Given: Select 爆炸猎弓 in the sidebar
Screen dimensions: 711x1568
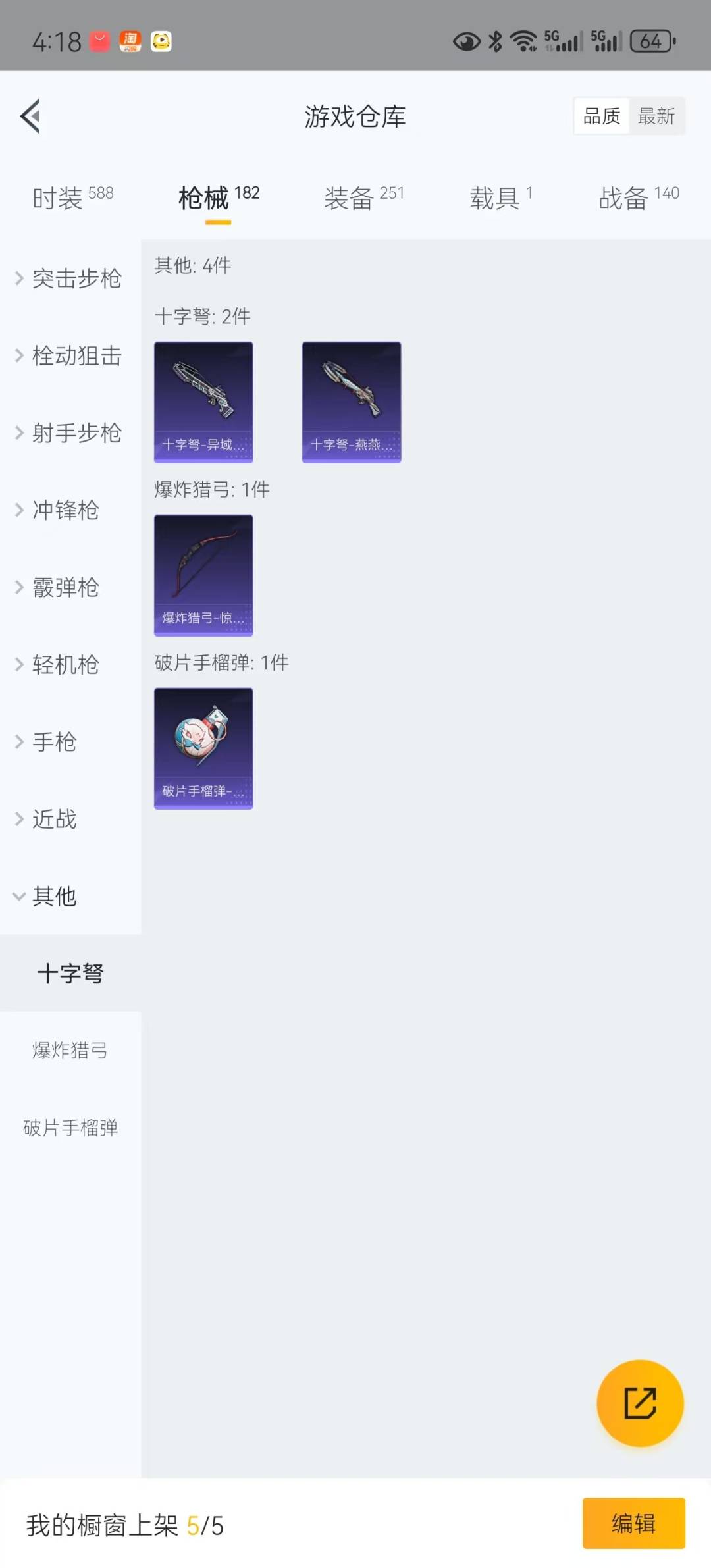Looking at the screenshot, I should (x=70, y=1051).
